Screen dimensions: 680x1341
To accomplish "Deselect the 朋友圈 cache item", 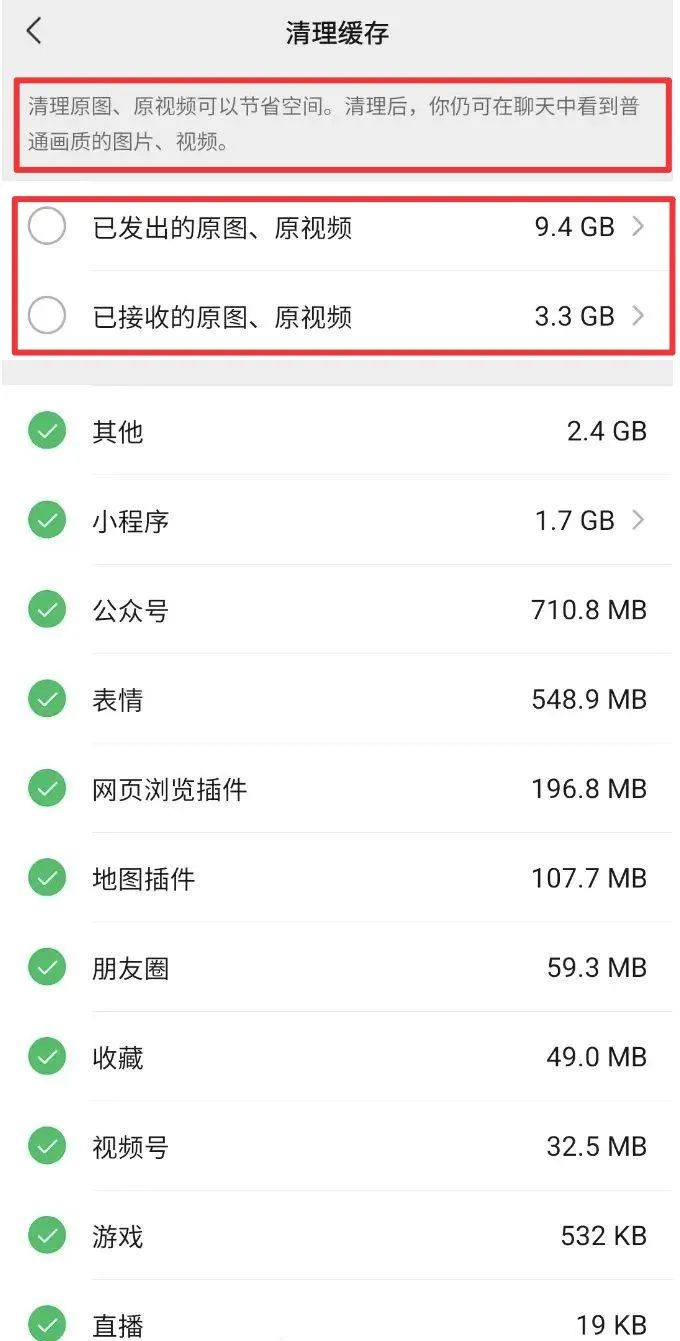I will 47,968.
